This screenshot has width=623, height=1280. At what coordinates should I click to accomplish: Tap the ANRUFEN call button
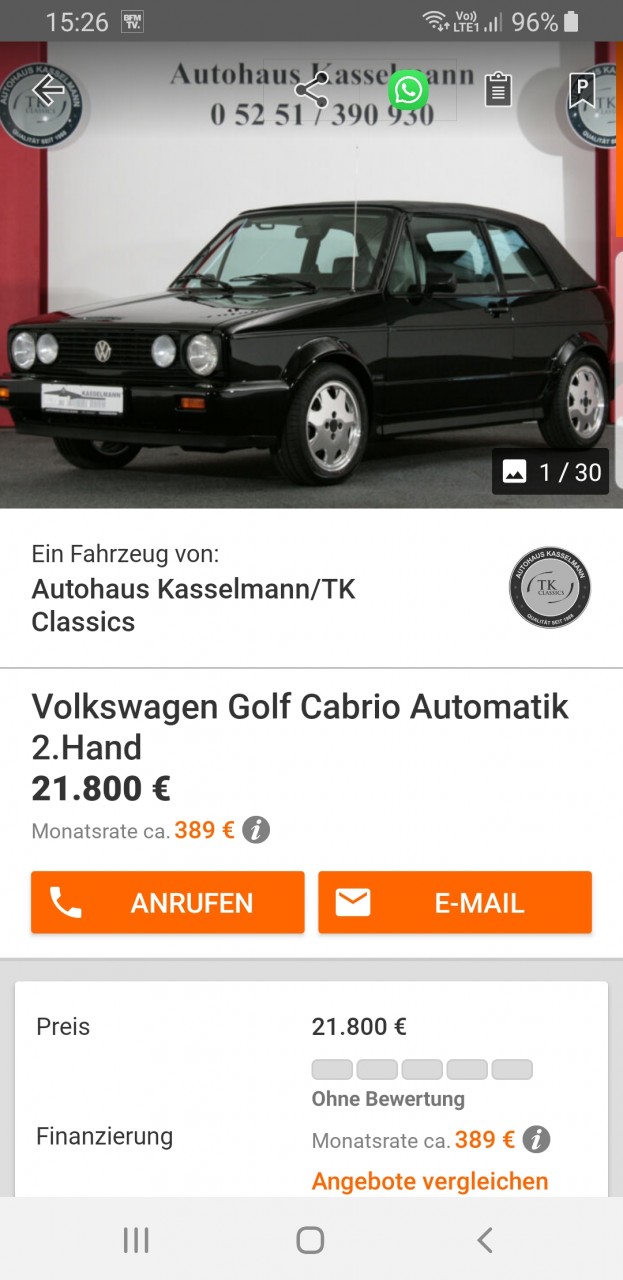click(x=167, y=903)
